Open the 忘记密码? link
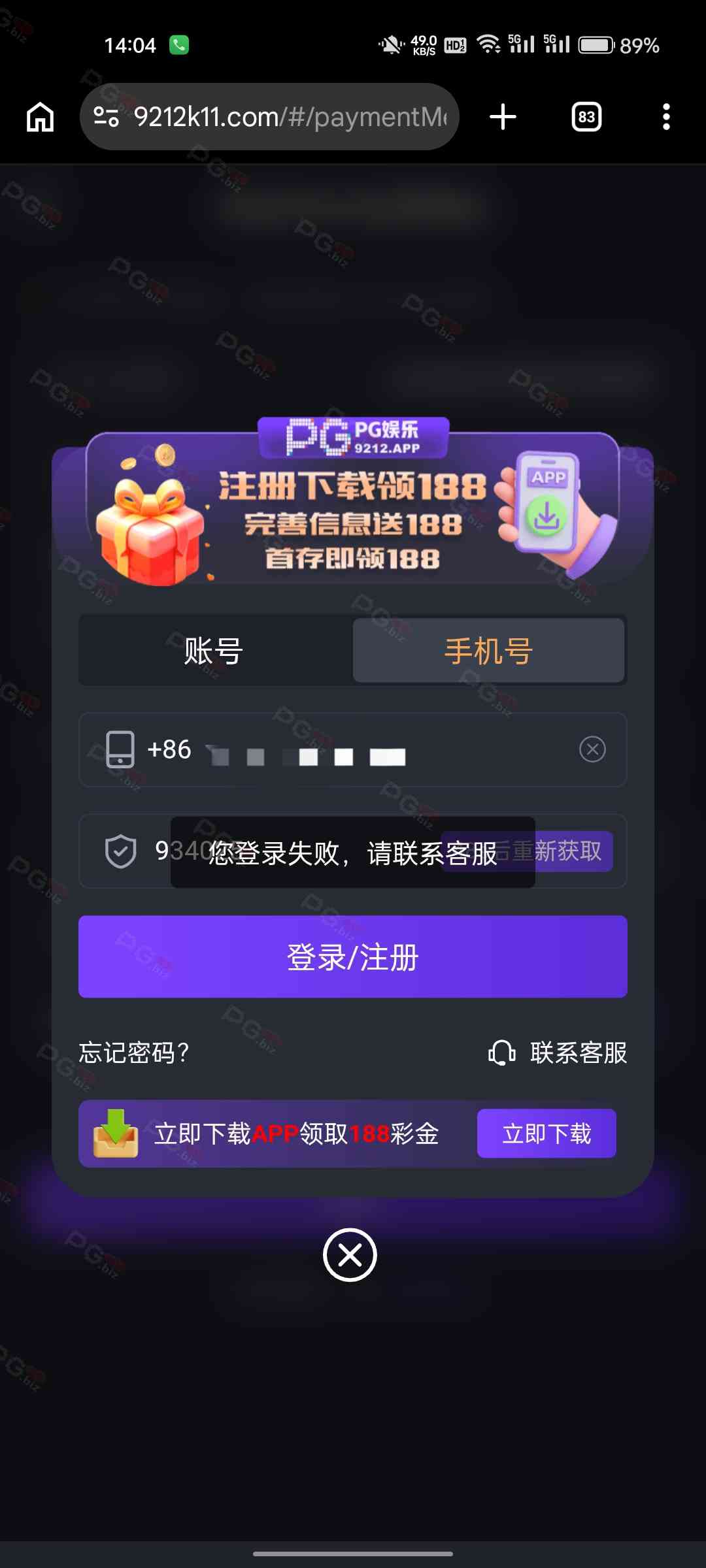 (x=134, y=1053)
